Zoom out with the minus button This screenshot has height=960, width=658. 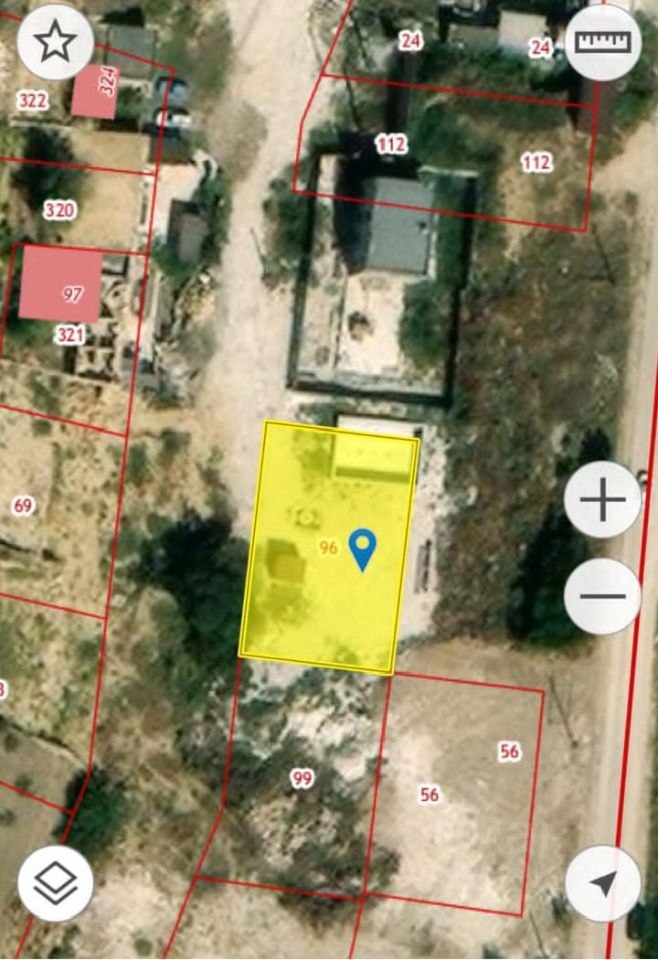pos(602,596)
